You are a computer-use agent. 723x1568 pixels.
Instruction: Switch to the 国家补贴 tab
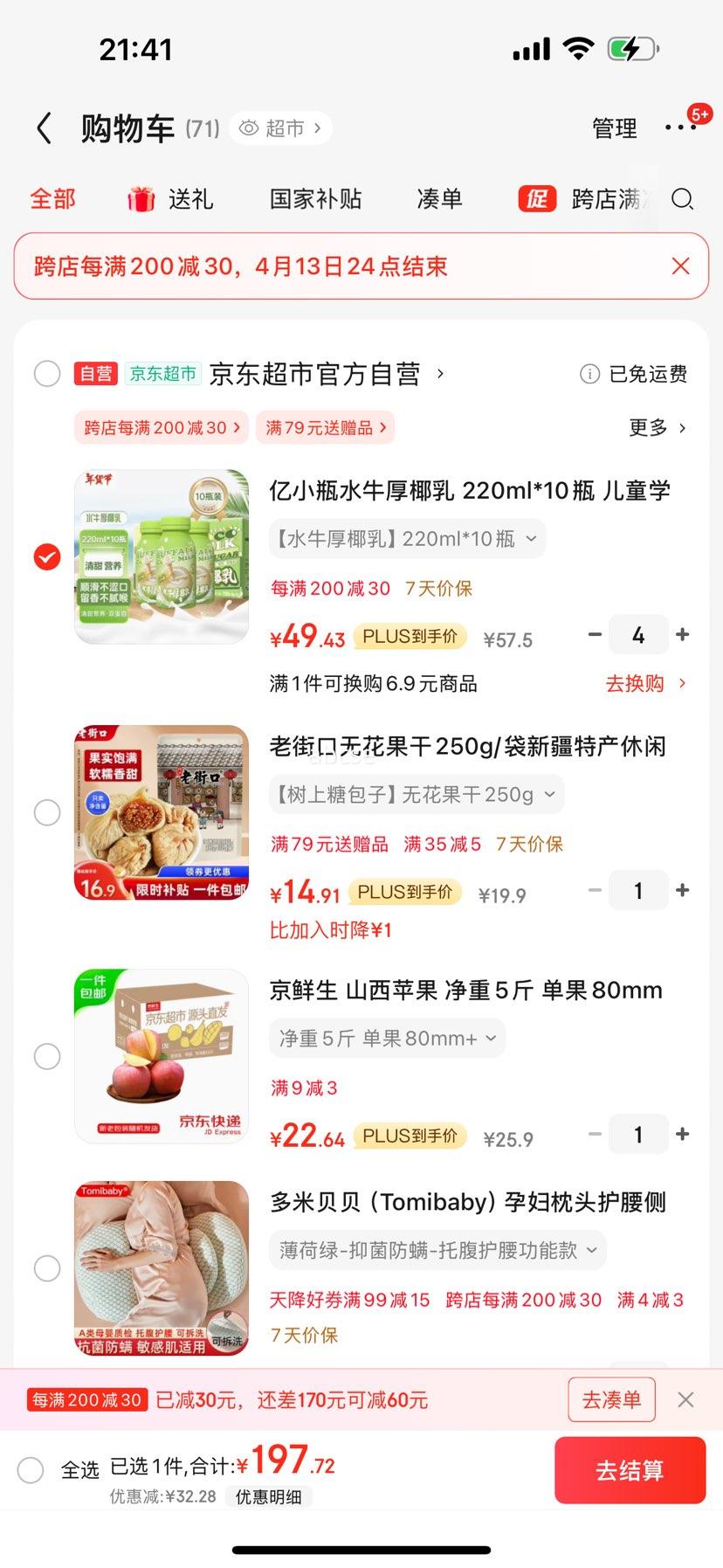pyautogui.click(x=315, y=199)
